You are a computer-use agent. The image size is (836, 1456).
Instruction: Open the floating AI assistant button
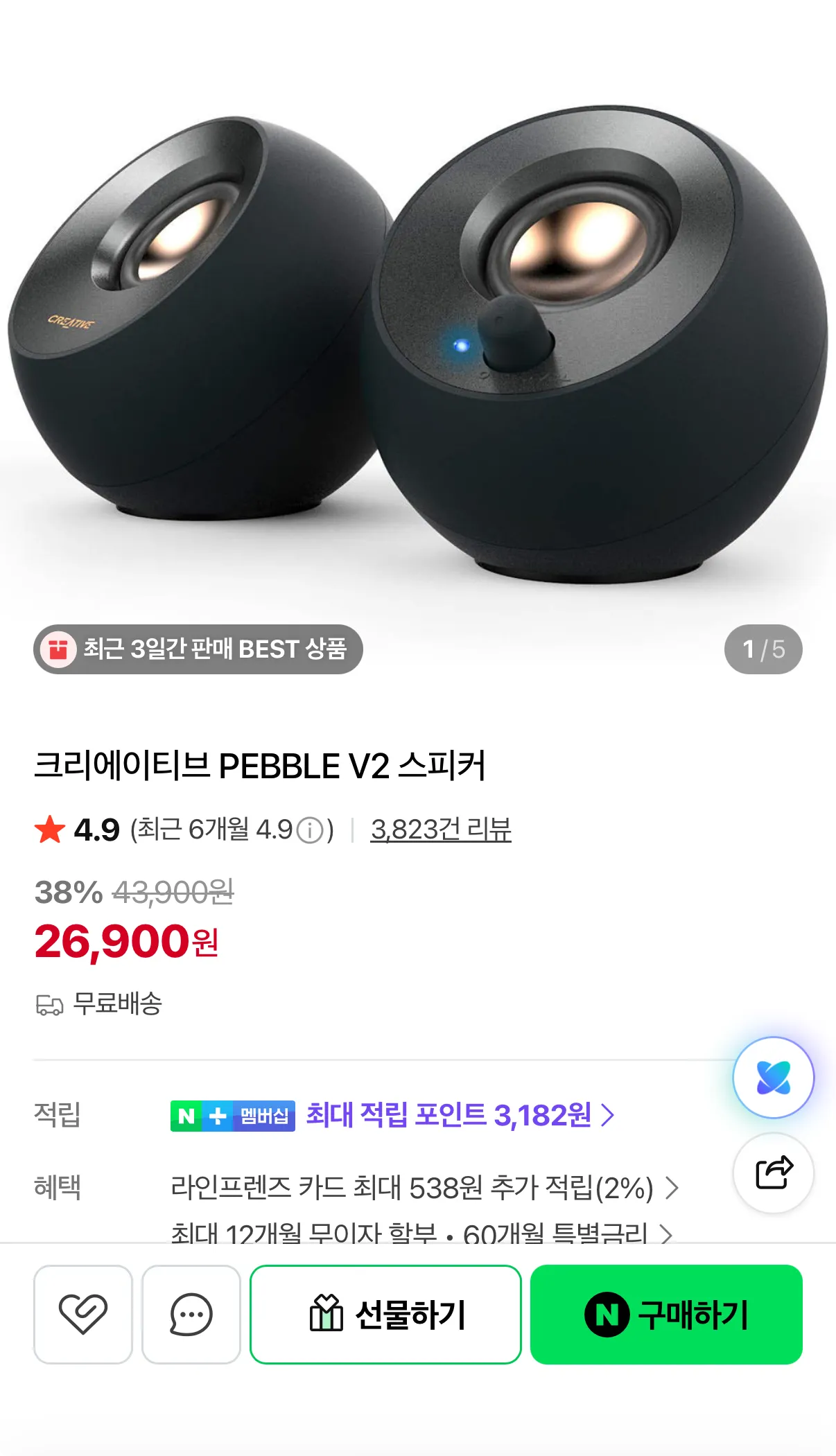(x=774, y=1077)
